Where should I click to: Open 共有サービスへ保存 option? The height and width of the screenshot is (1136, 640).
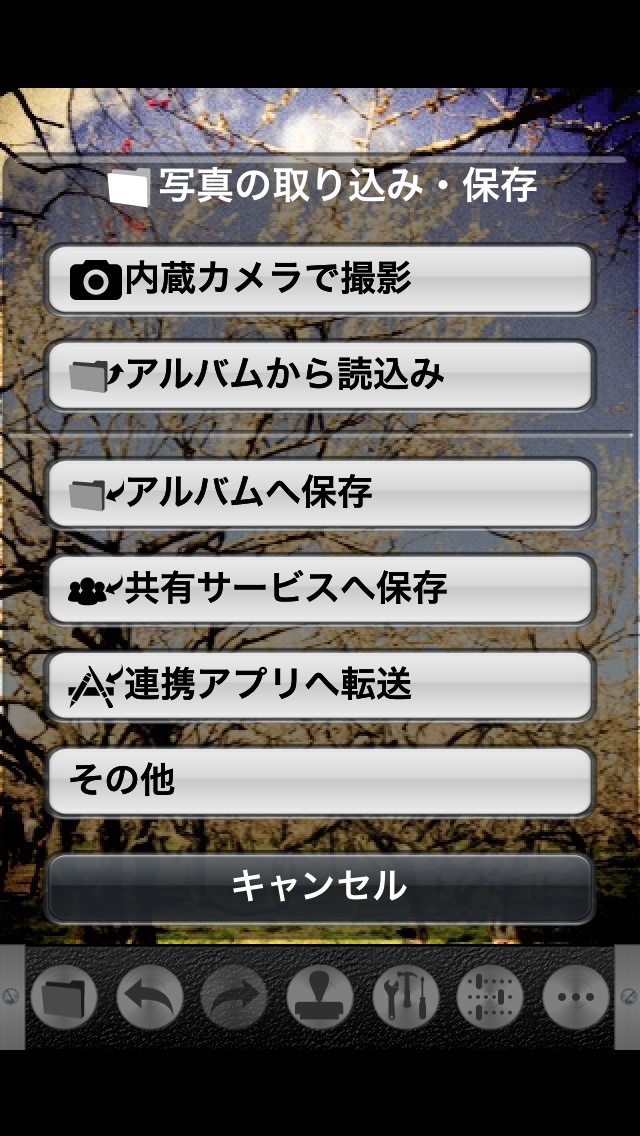pos(320,588)
